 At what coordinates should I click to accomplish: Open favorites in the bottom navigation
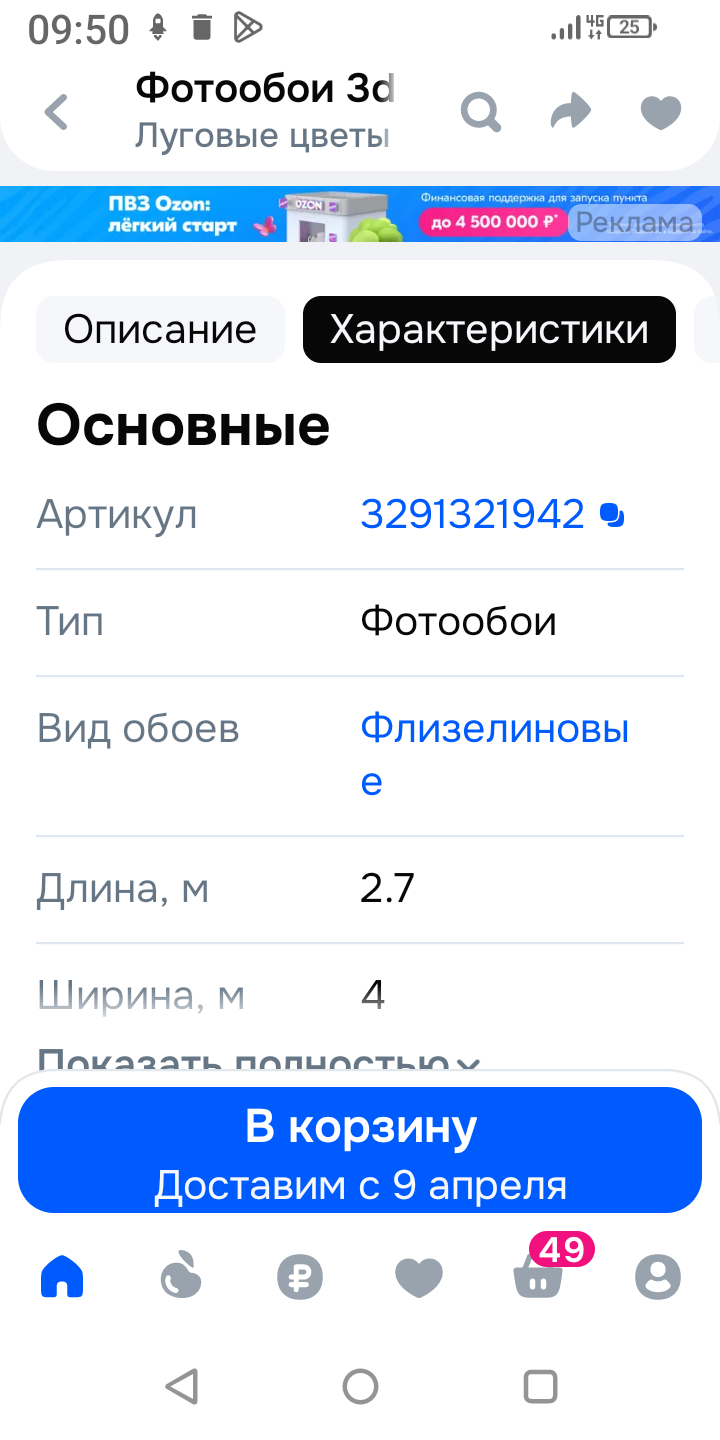pyautogui.click(x=419, y=1277)
